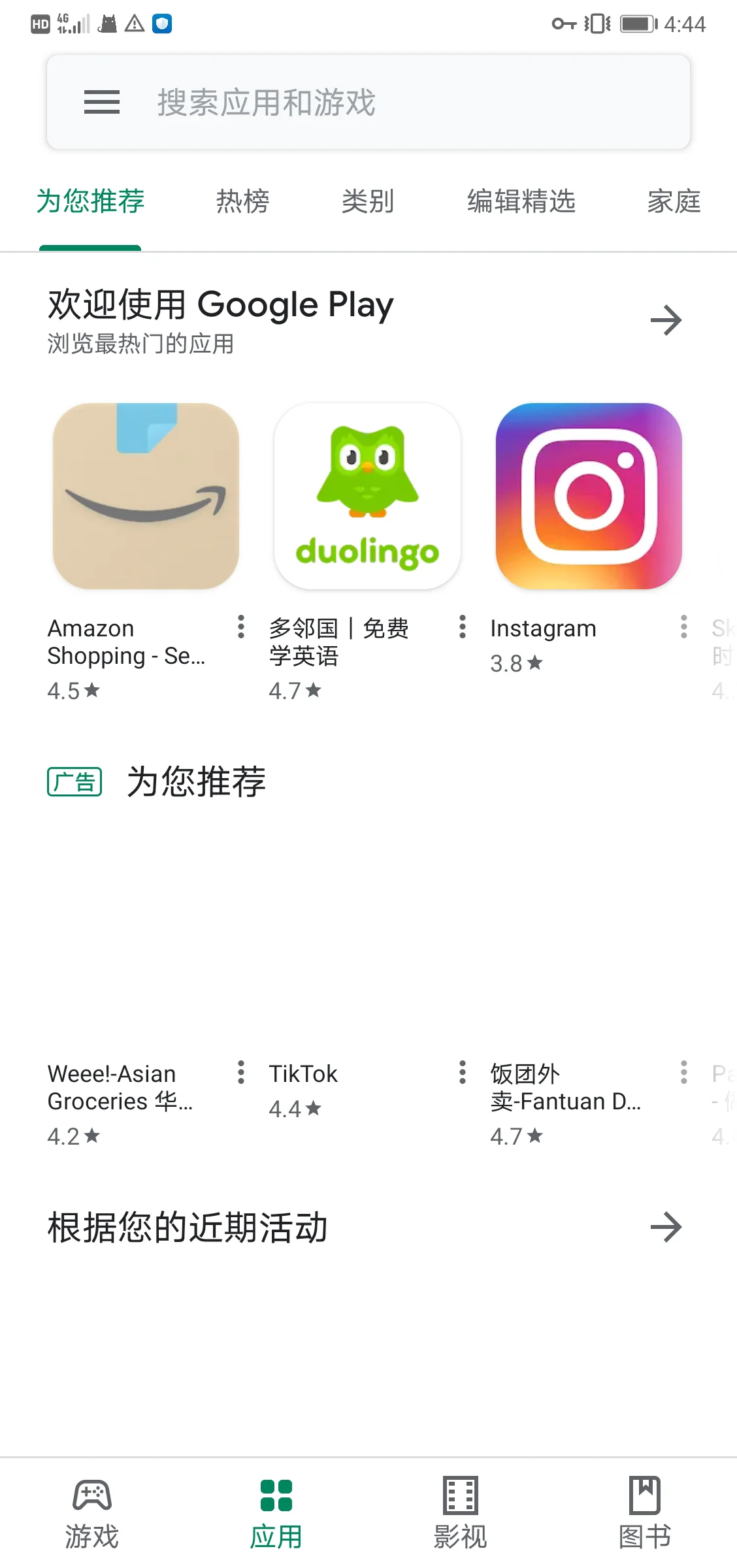
Task: Open the arrow beside 根据您的近期活动
Action: (x=666, y=1227)
